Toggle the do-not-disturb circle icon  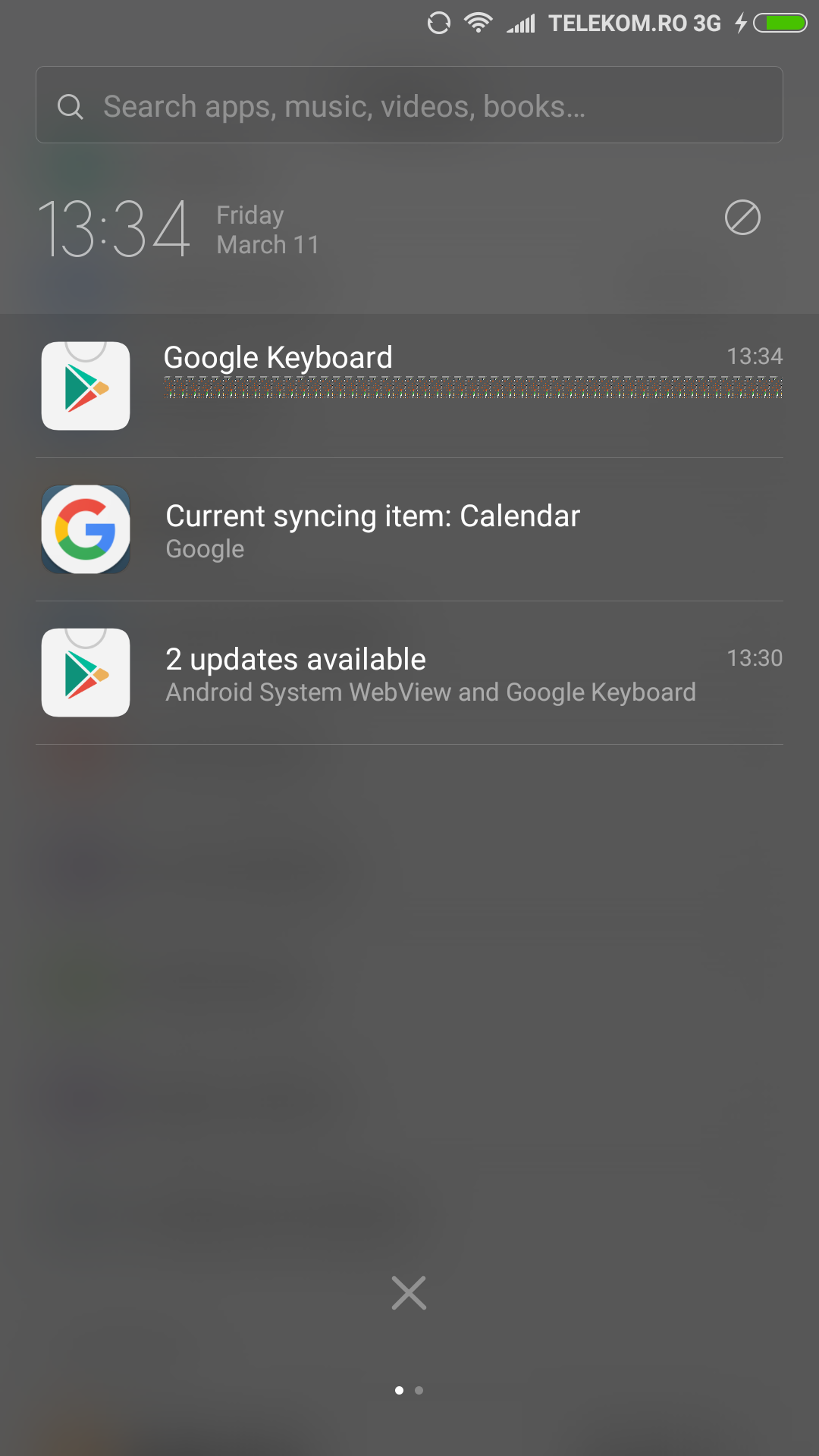pos(742,218)
